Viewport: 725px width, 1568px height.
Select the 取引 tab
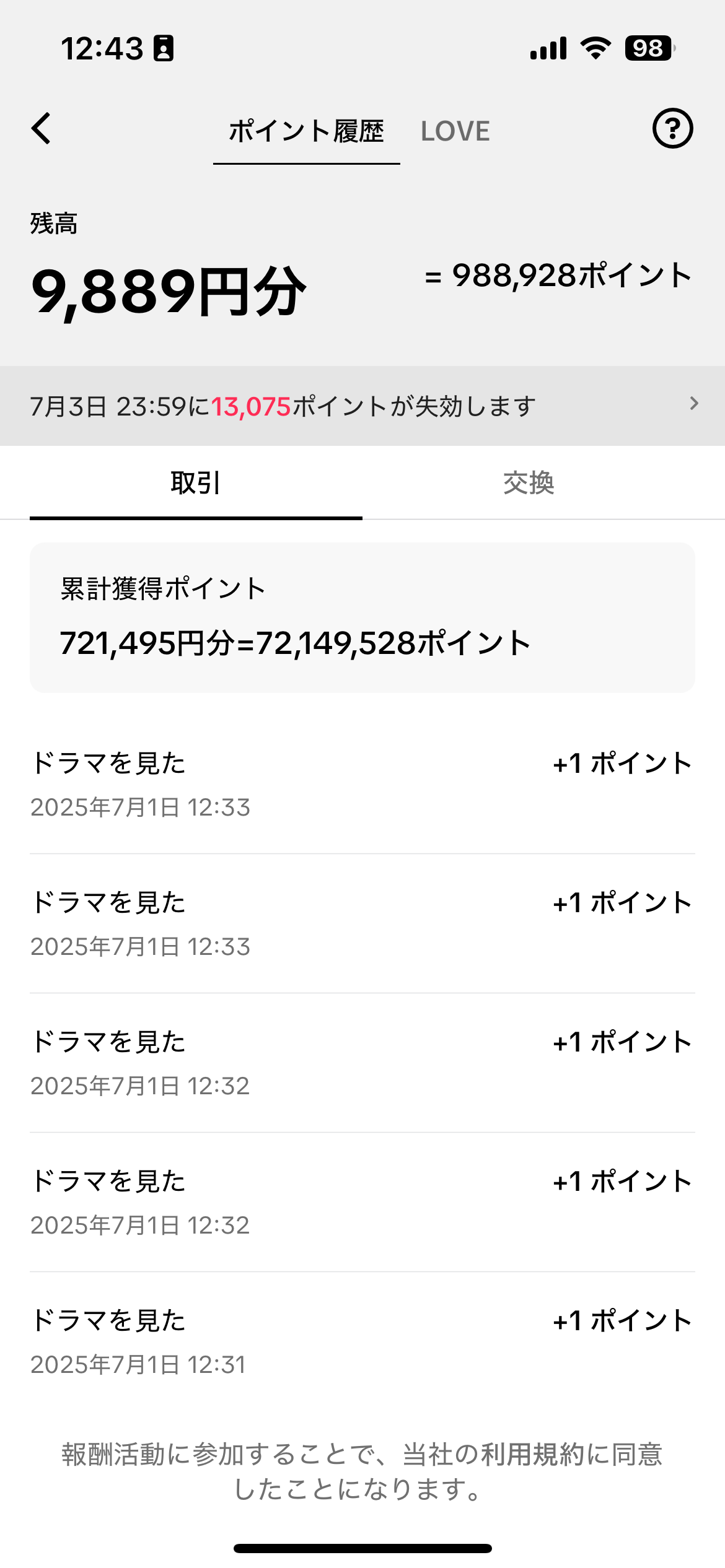196,483
